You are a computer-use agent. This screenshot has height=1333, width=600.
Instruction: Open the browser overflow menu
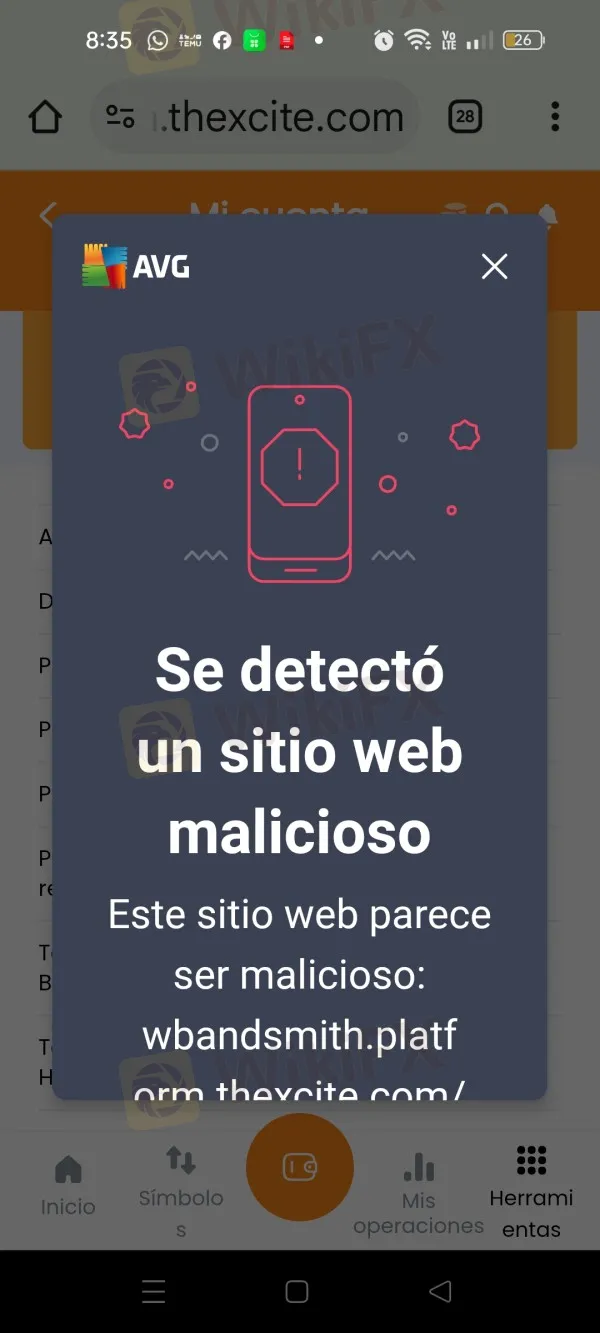(555, 117)
